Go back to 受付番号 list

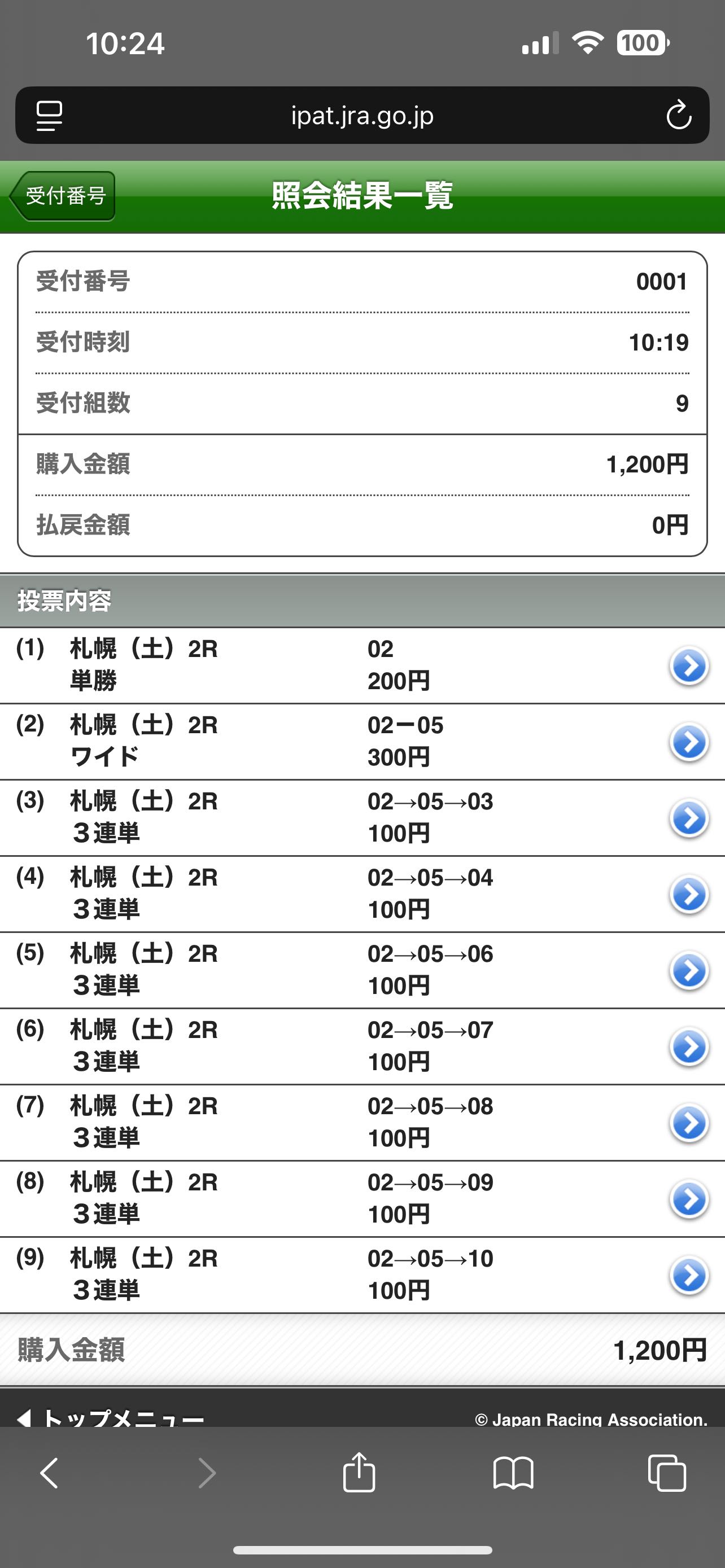click(x=63, y=196)
